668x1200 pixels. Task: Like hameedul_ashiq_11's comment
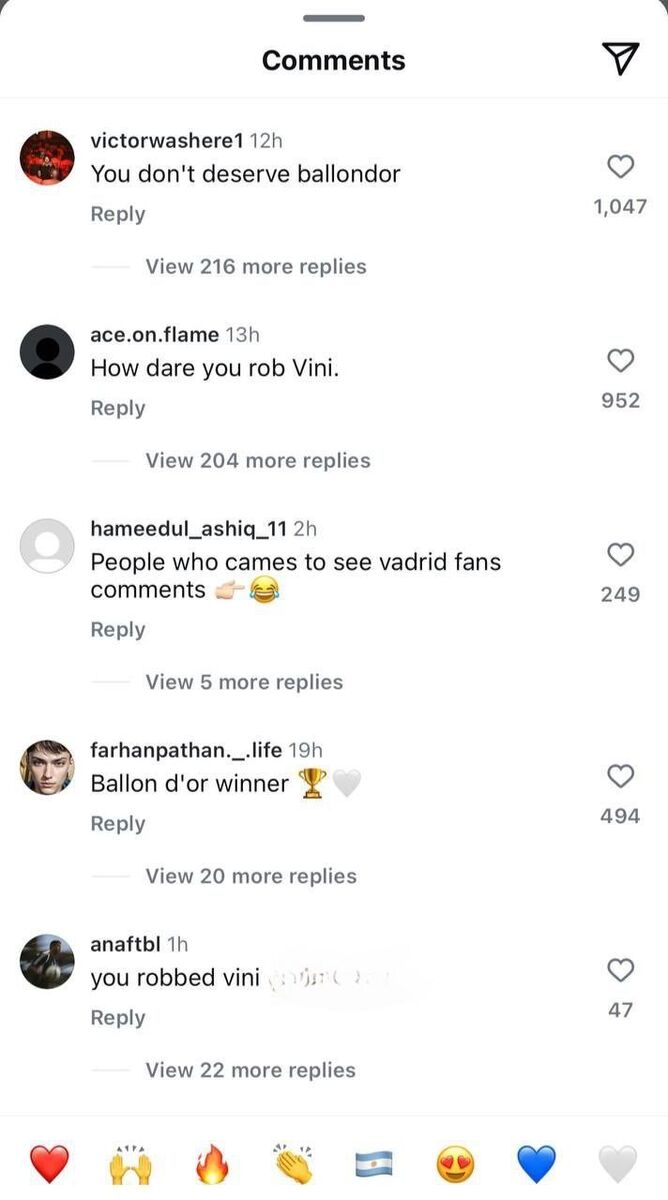[621, 554]
